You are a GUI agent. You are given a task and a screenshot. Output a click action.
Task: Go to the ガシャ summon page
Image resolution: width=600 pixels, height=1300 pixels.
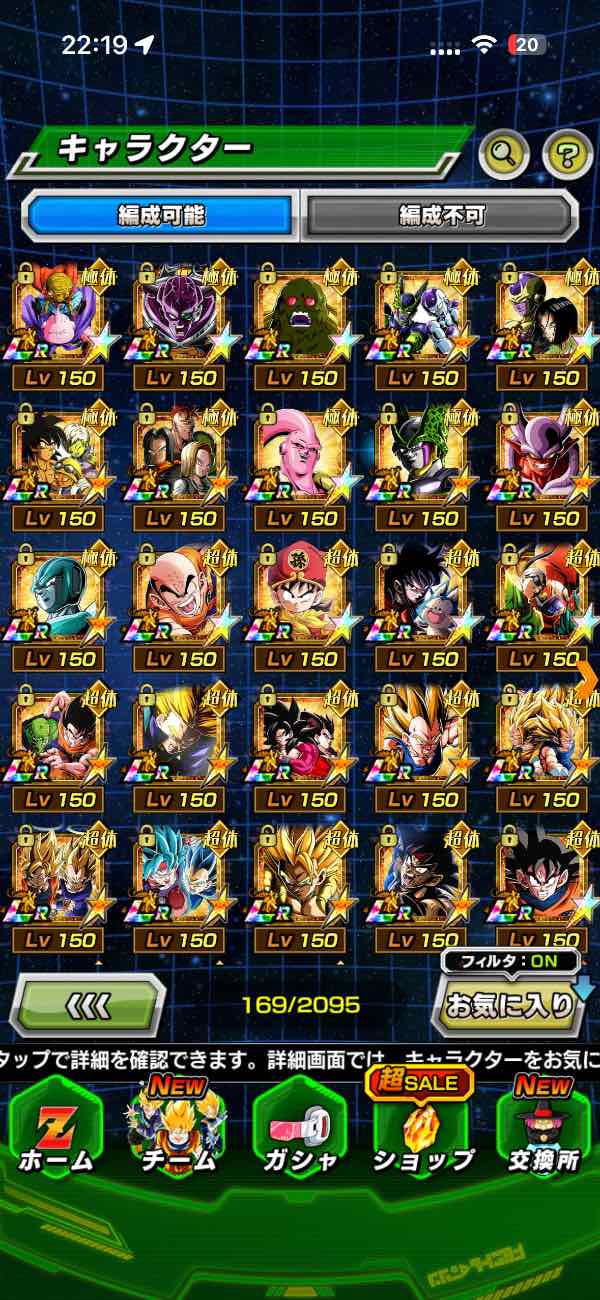click(300, 1131)
